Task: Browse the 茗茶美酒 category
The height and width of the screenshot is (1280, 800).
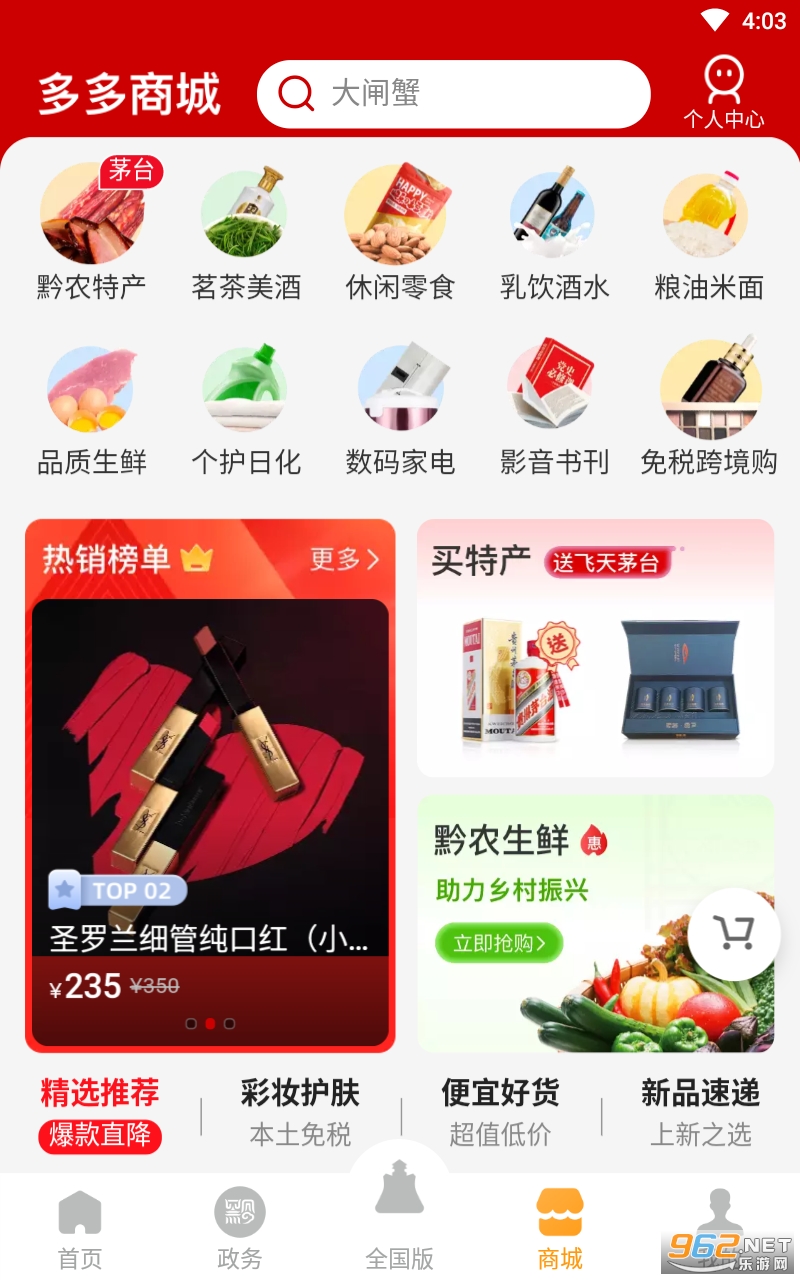Action: click(x=246, y=231)
